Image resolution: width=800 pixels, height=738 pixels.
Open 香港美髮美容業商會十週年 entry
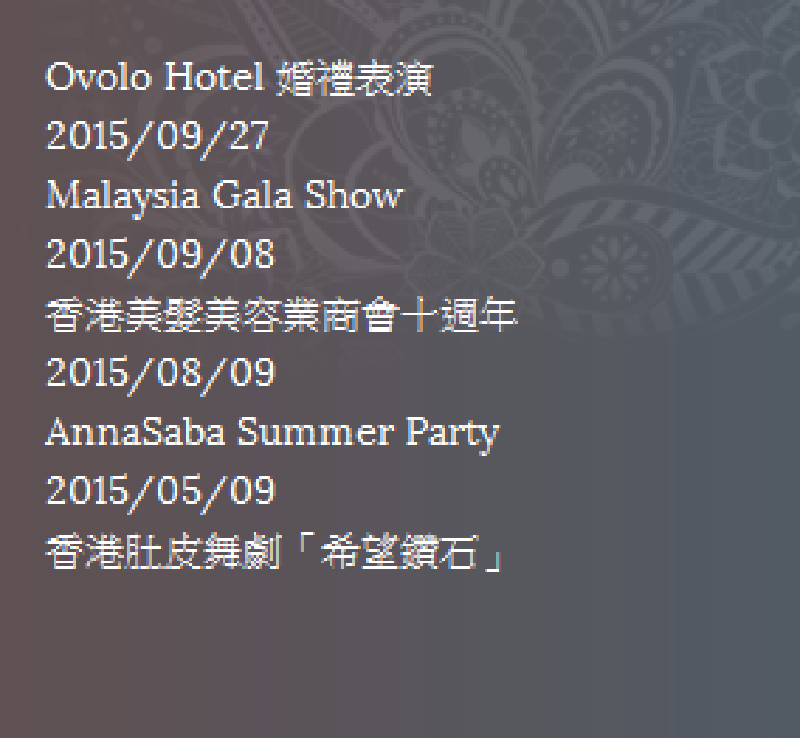[x=282, y=315]
